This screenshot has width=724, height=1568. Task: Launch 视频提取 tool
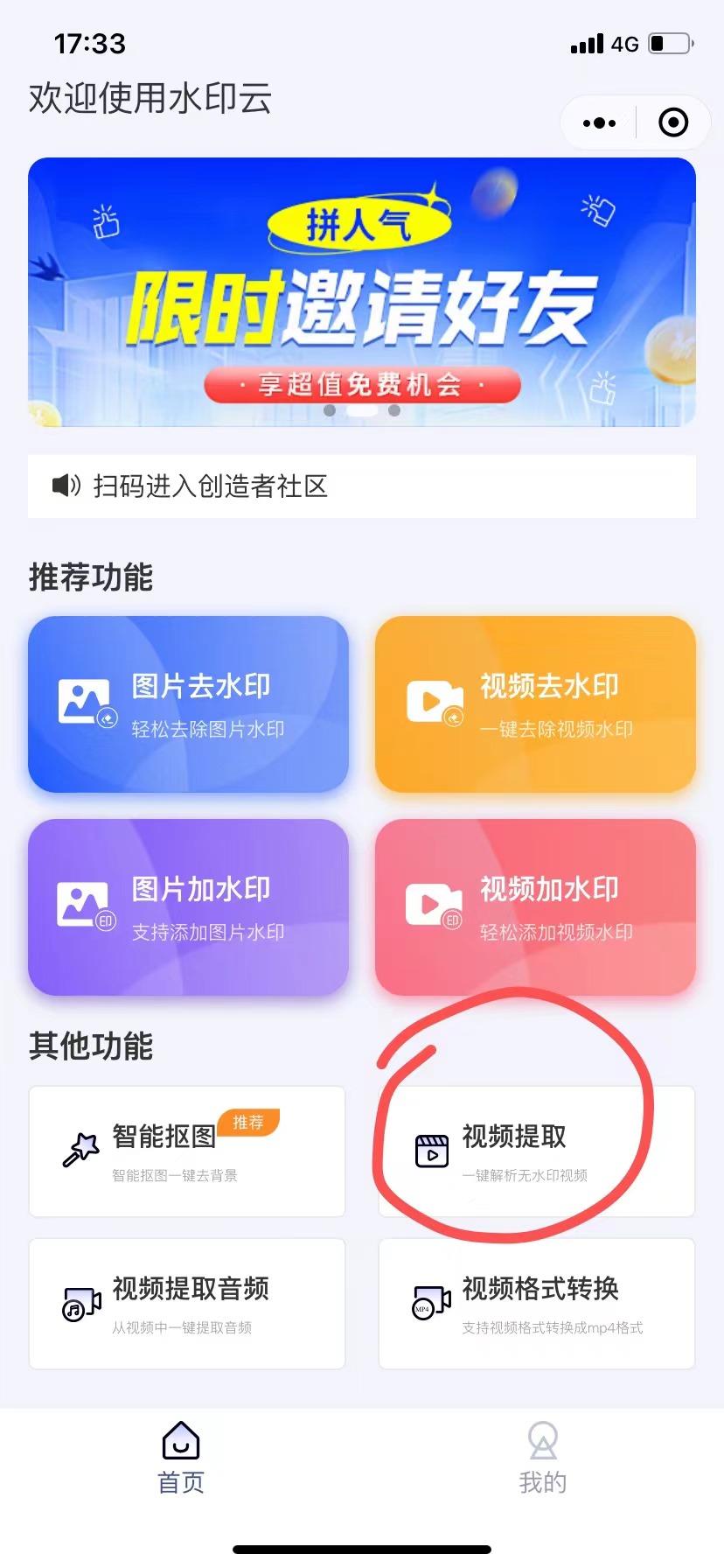(536, 1151)
